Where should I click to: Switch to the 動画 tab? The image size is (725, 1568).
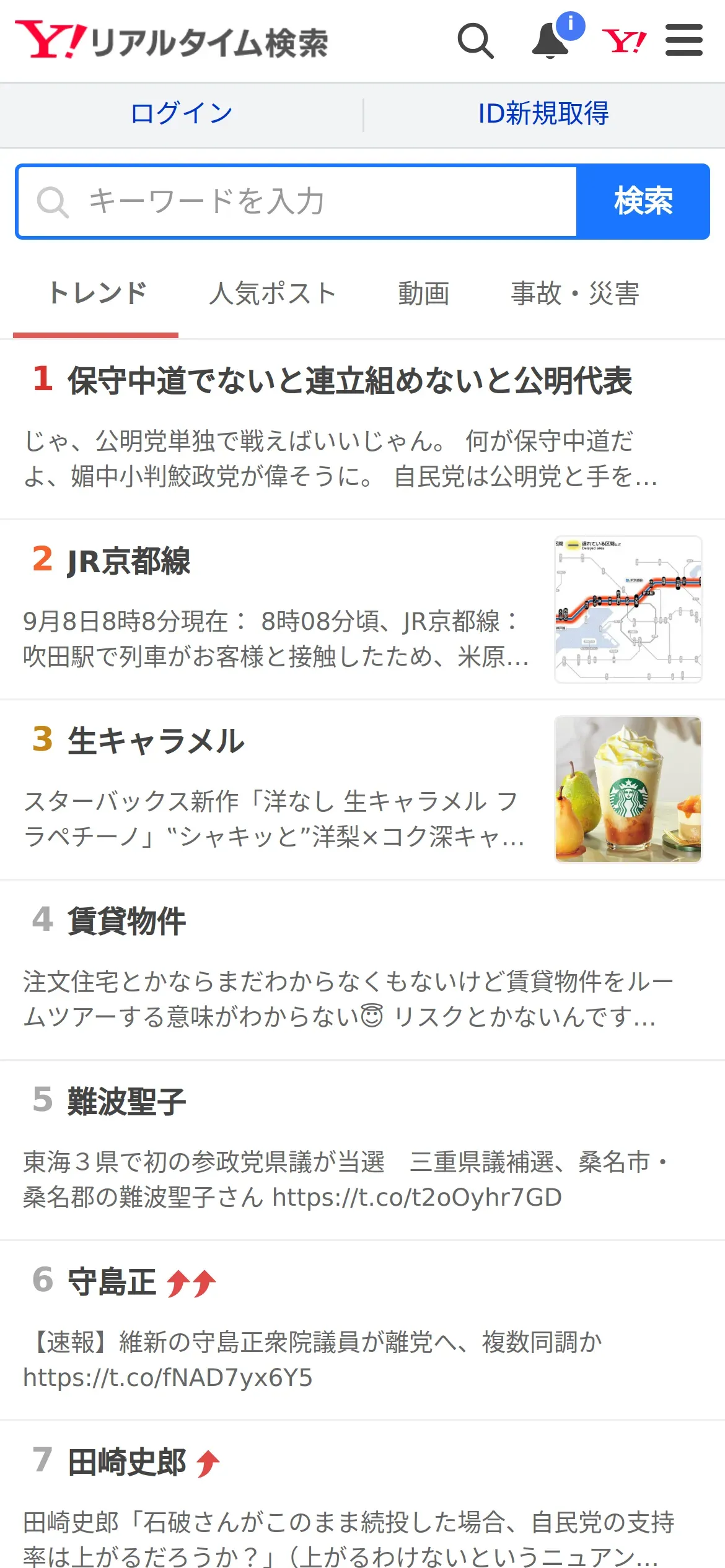[x=424, y=294]
